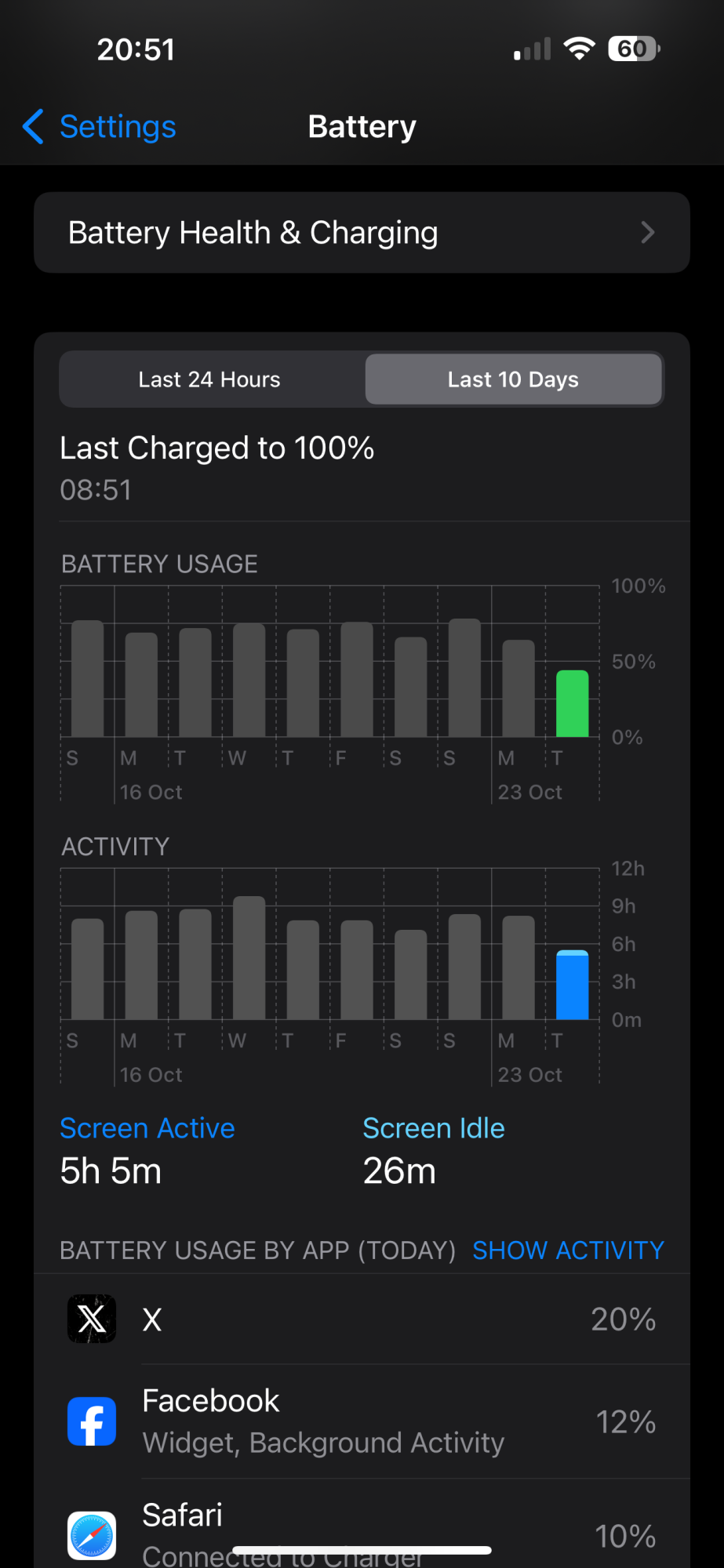Open the X app battery usage row

pyautogui.click(x=362, y=1319)
